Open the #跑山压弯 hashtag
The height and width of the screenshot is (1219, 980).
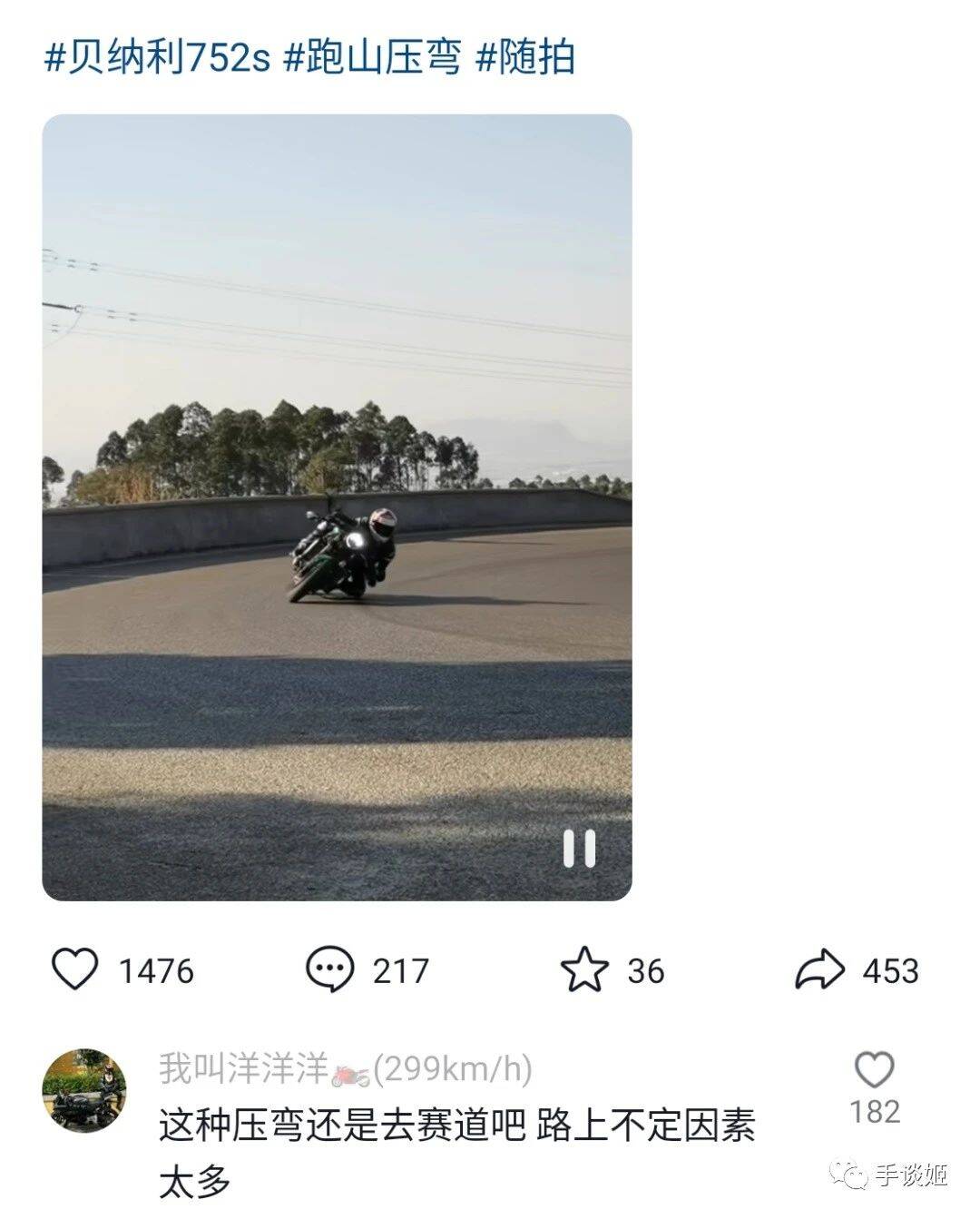(373, 58)
